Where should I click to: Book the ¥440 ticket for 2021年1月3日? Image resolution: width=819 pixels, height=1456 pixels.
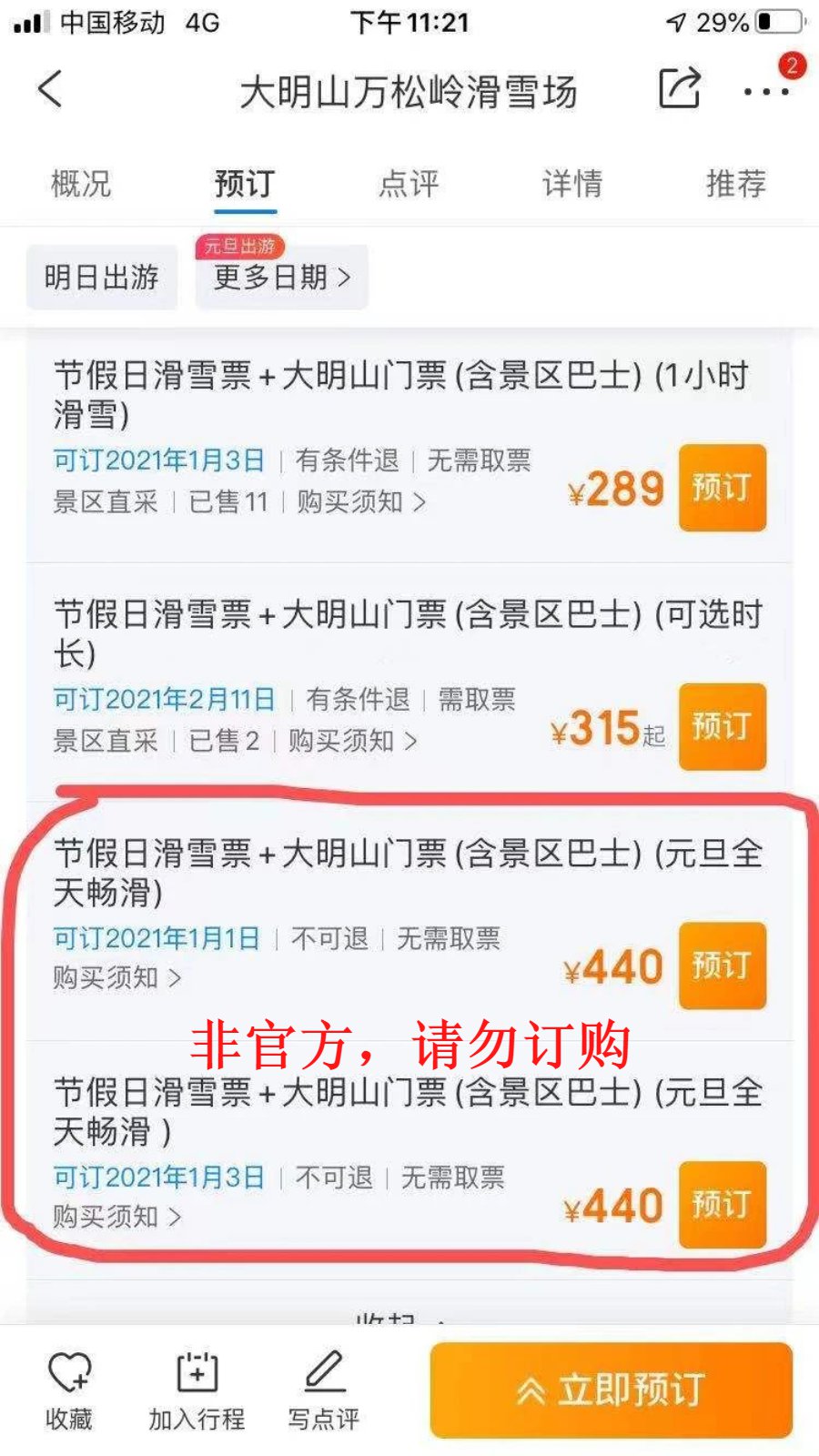click(722, 1205)
